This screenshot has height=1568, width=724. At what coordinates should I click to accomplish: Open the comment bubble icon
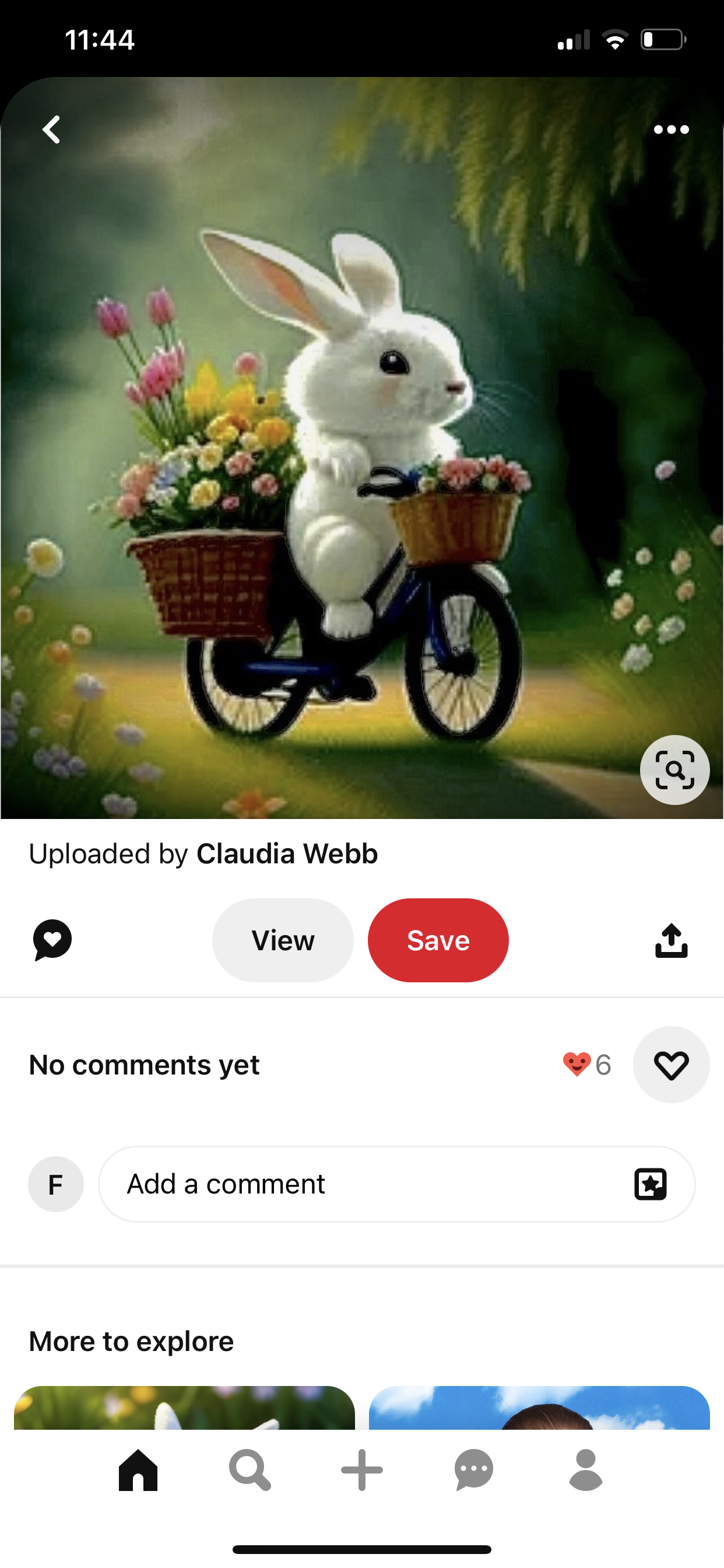coord(52,940)
